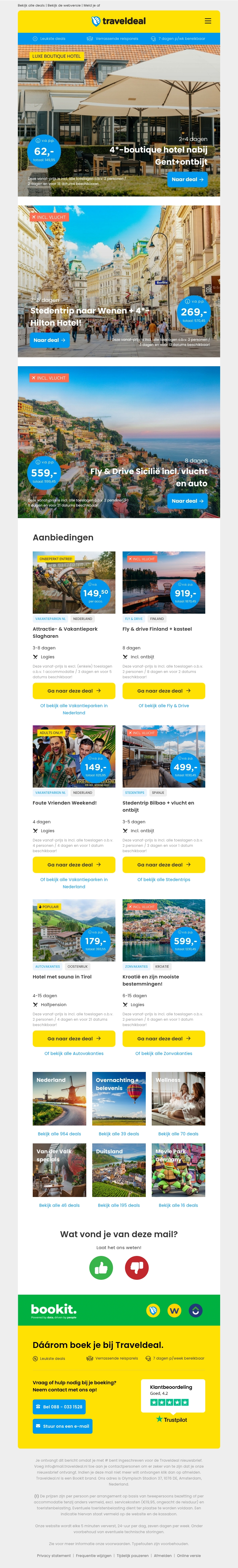
Task: Go to the Fly & Drive Sicilië deal
Action: (187, 501)
